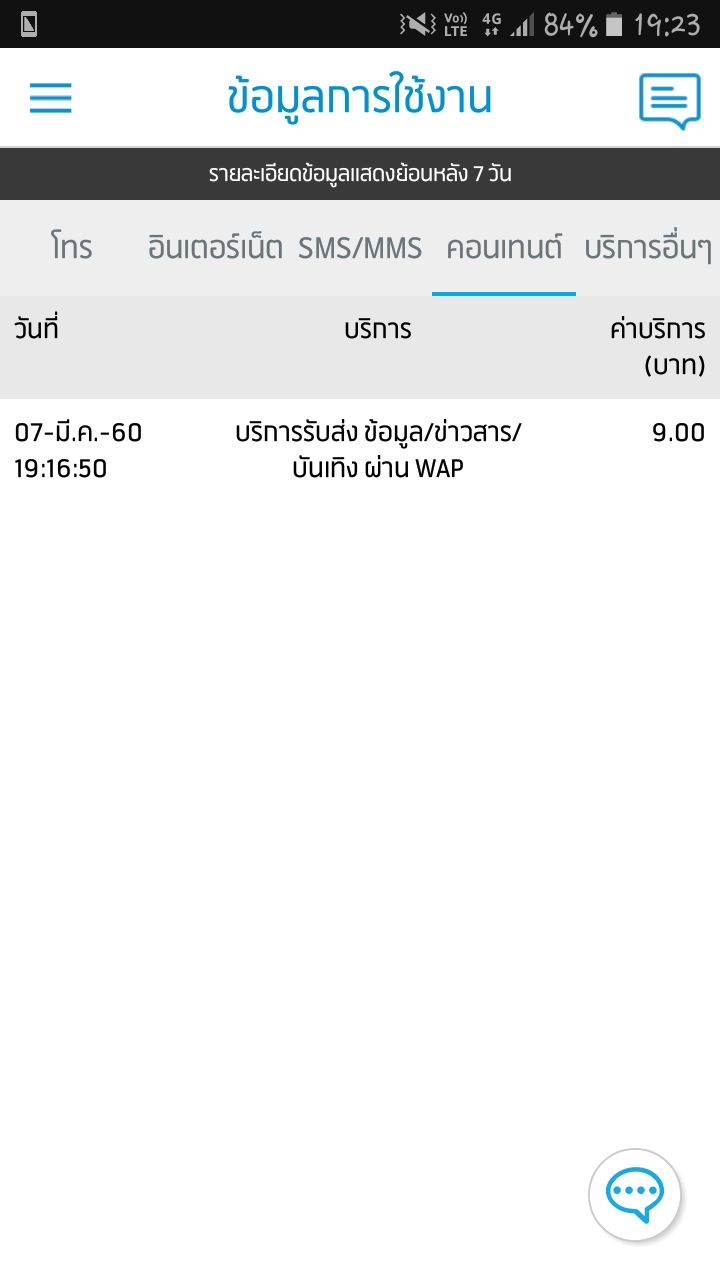
Task: Switch to the บริการอื่นๆ tab
Action: point(648,247)
